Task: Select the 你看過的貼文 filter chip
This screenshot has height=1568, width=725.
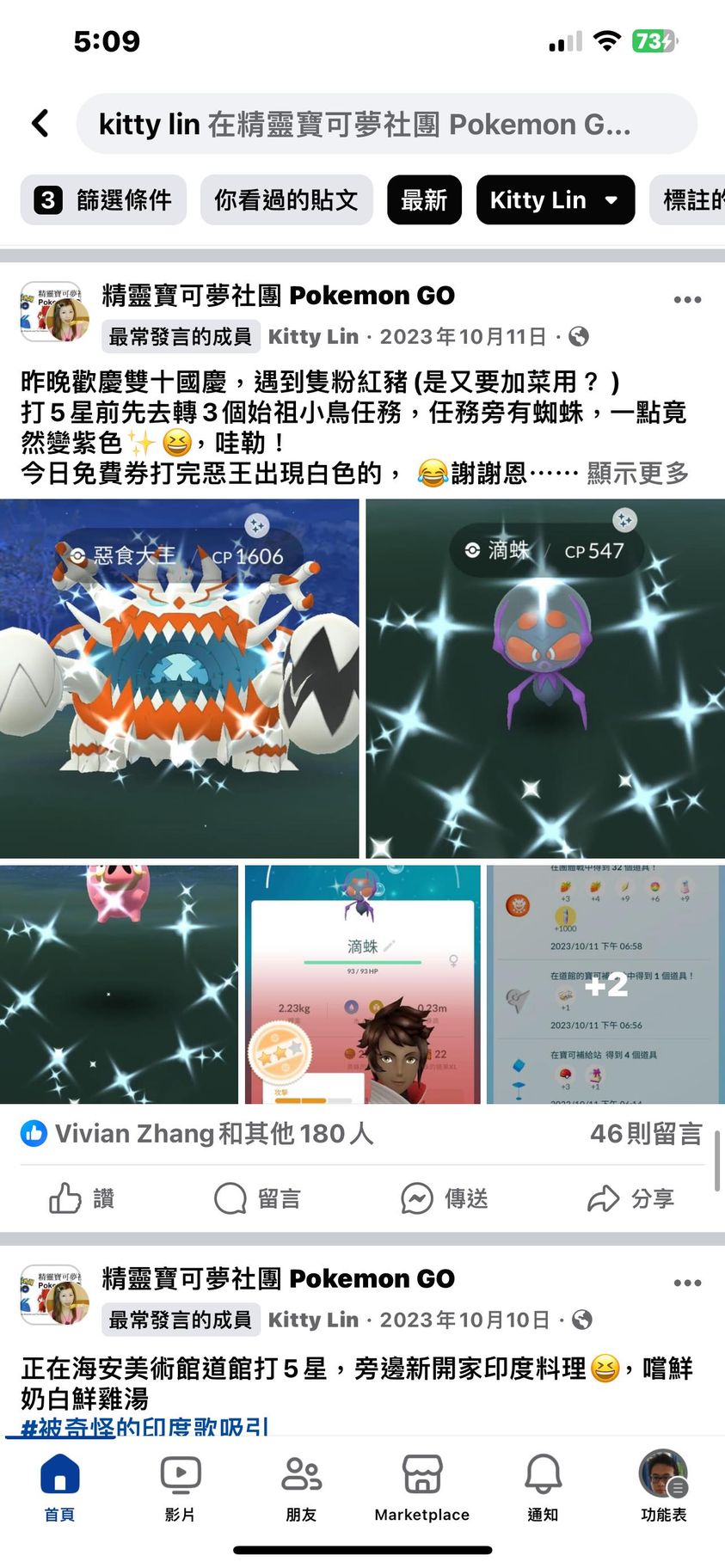Action: coord(286,200)
